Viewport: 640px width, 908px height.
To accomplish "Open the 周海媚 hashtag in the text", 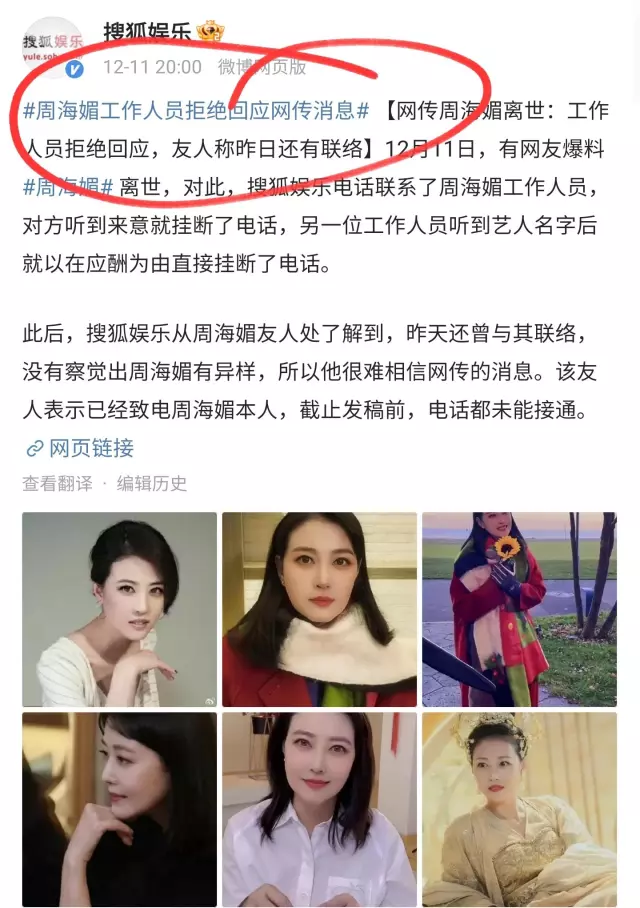I will [x=68, y=185].
